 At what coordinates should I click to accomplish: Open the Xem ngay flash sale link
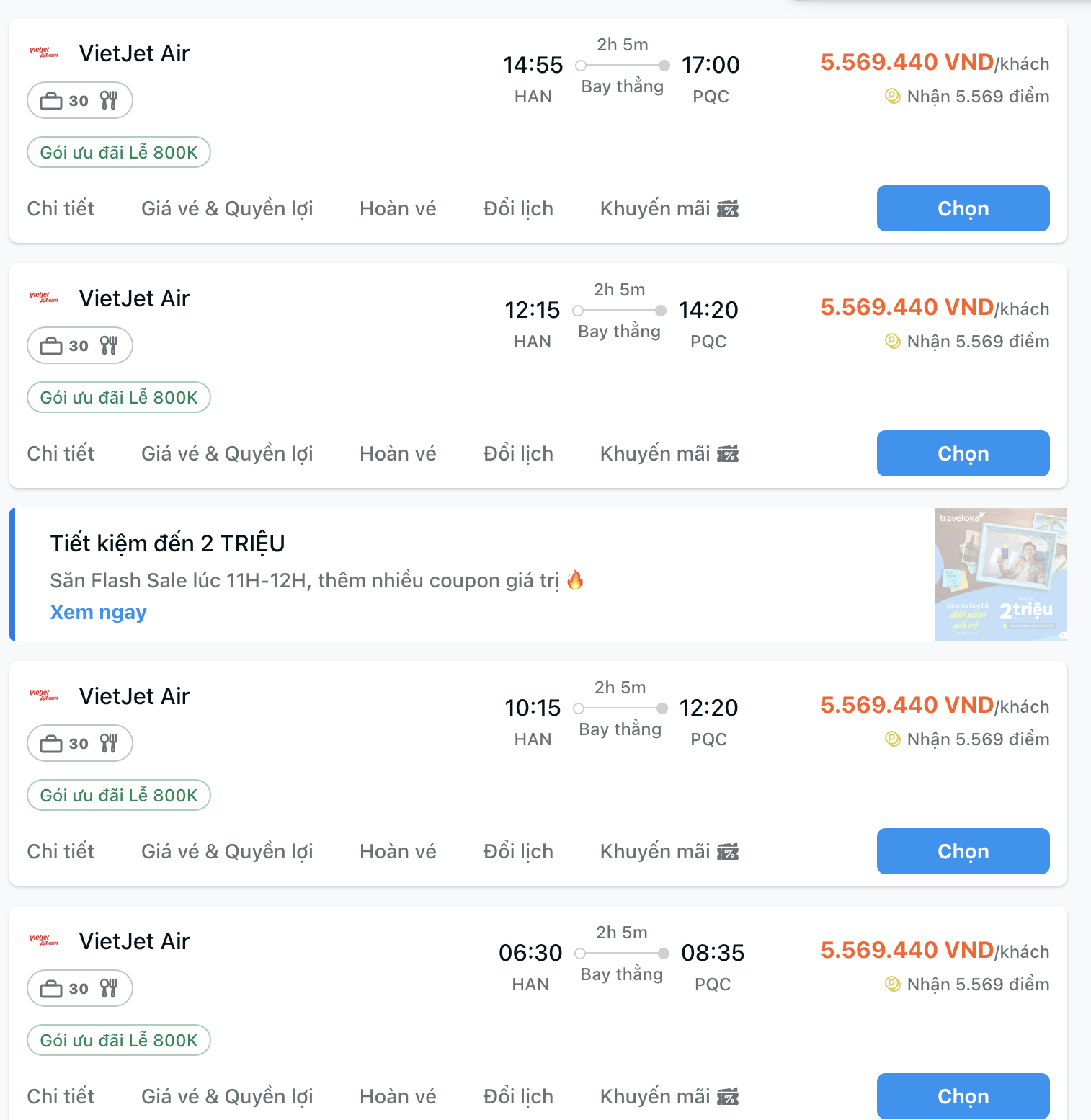(x=98, y=612)
